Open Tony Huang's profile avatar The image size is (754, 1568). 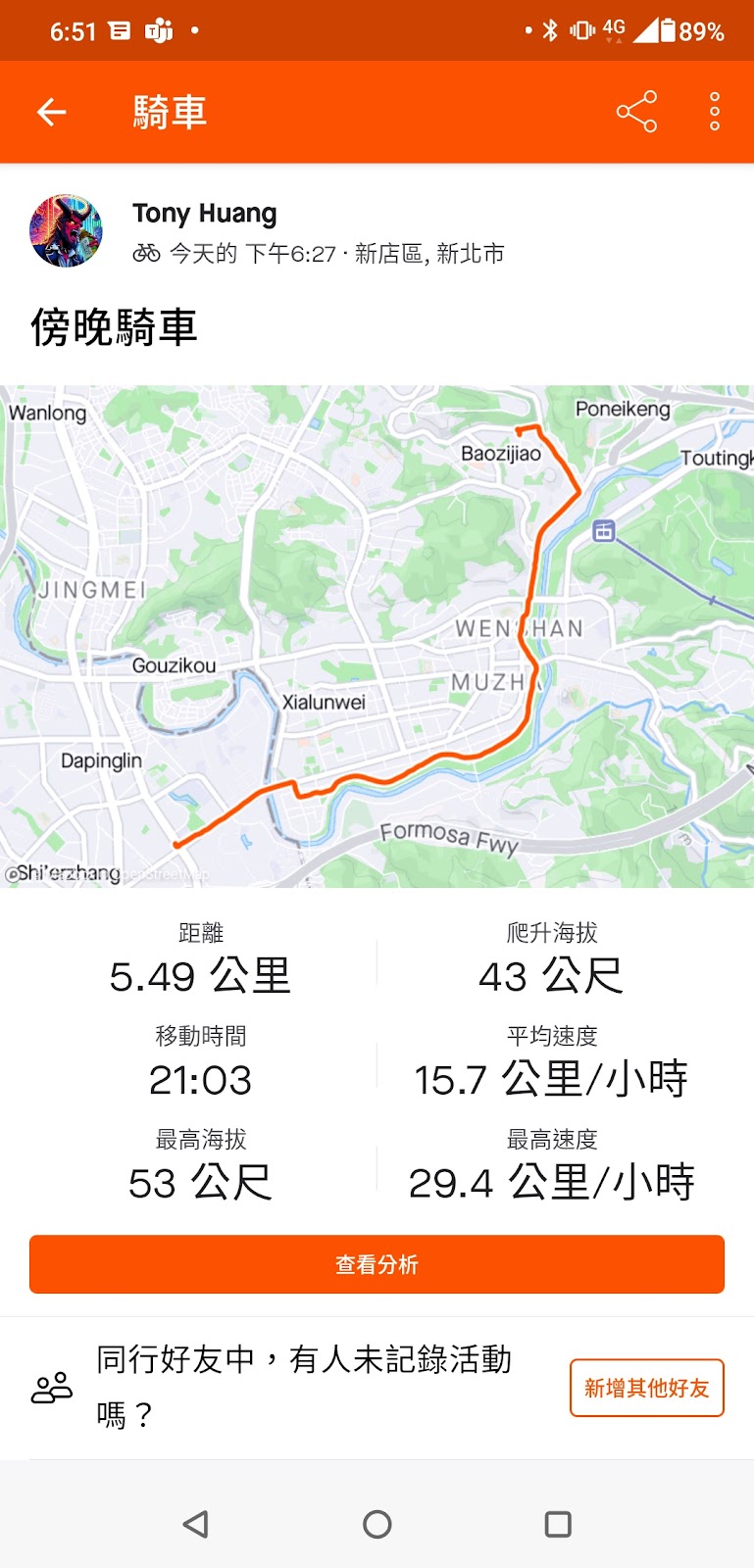(67, 231)
